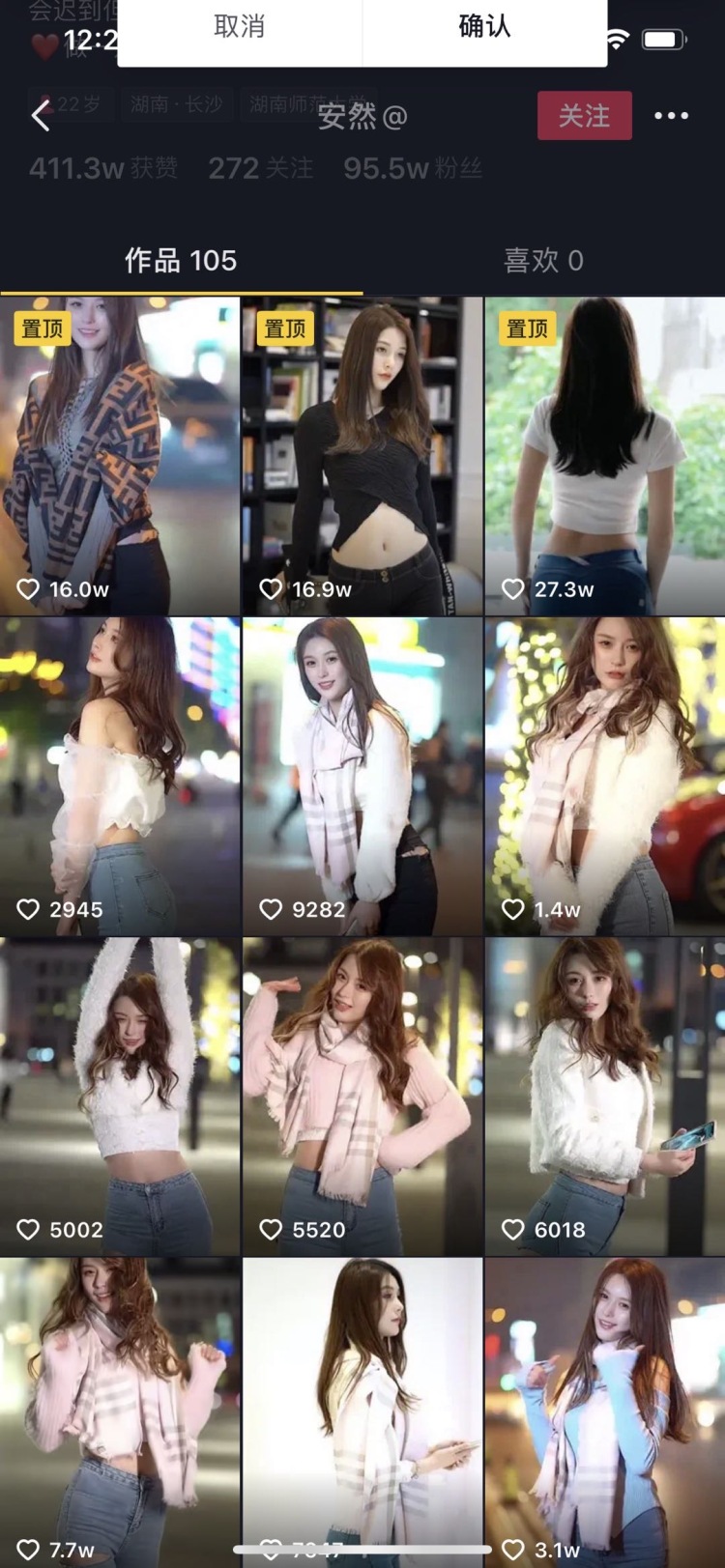Open the pinned video with 27.3w likes
Viewport: 725px width, 1568px height.
[605, 456]
